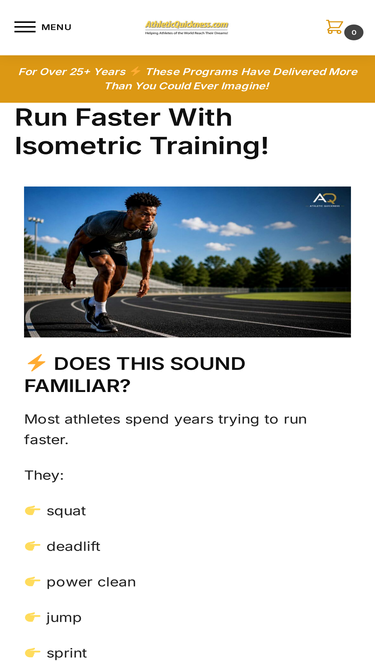The width and height of the screenshot is (375, 667).
Task: Go to AthleticQuickness.com home via the logo
Action: 187,28
